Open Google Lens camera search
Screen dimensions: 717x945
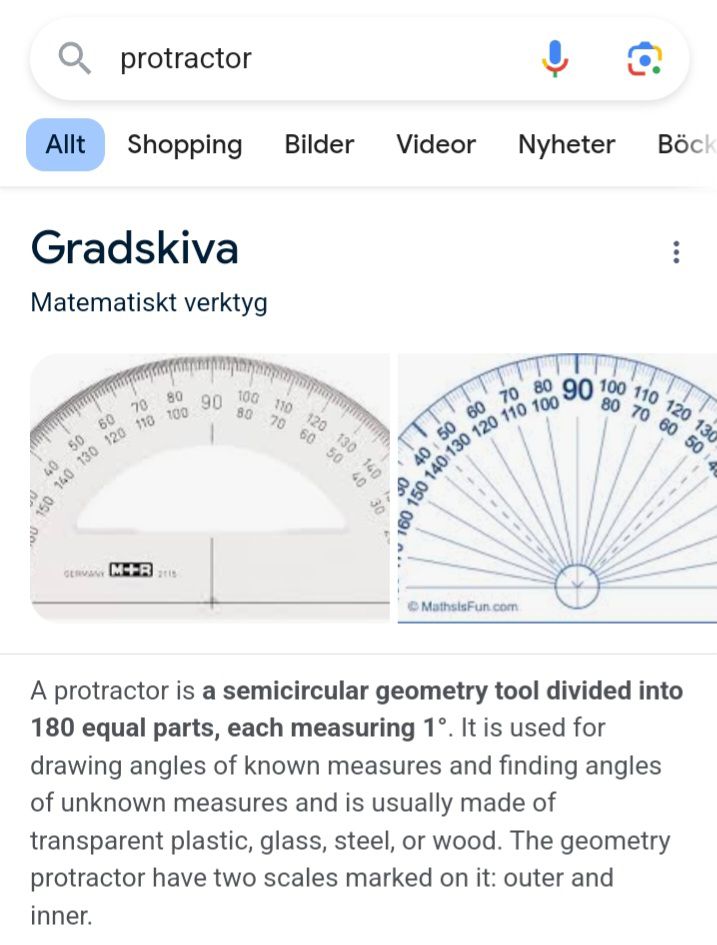pos(645,59)
